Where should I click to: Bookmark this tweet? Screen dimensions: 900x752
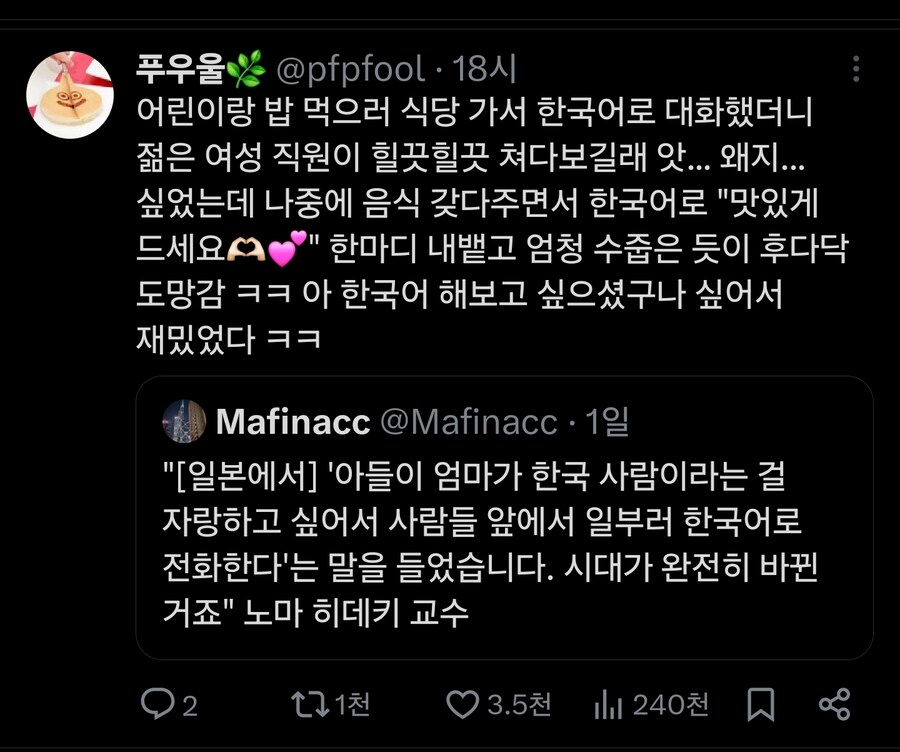(x=760, y=705)
